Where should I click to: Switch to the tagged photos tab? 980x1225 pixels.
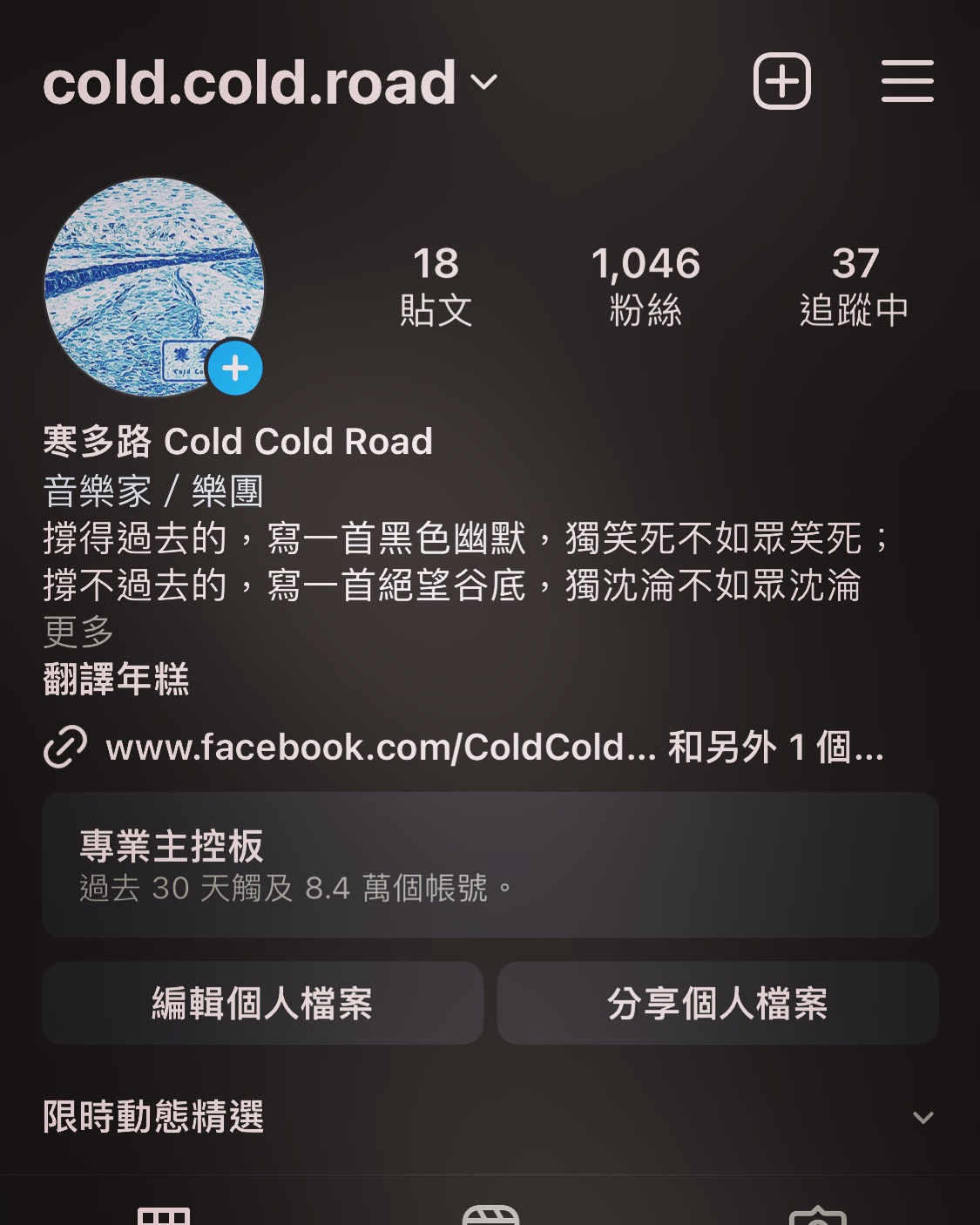(817, 1215)
